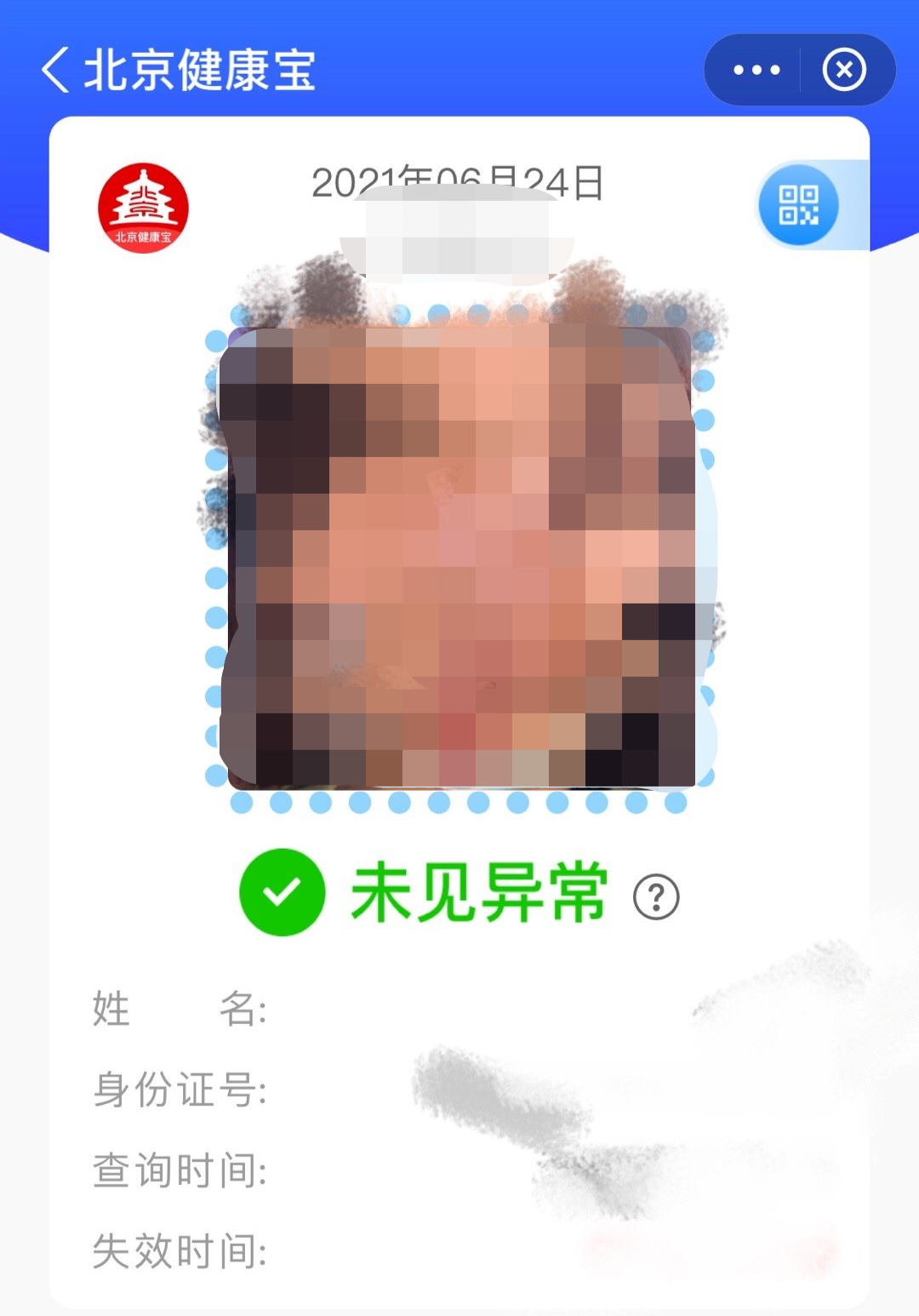Open help icon next to 未见异常
919x1316 pixels.
656,896
